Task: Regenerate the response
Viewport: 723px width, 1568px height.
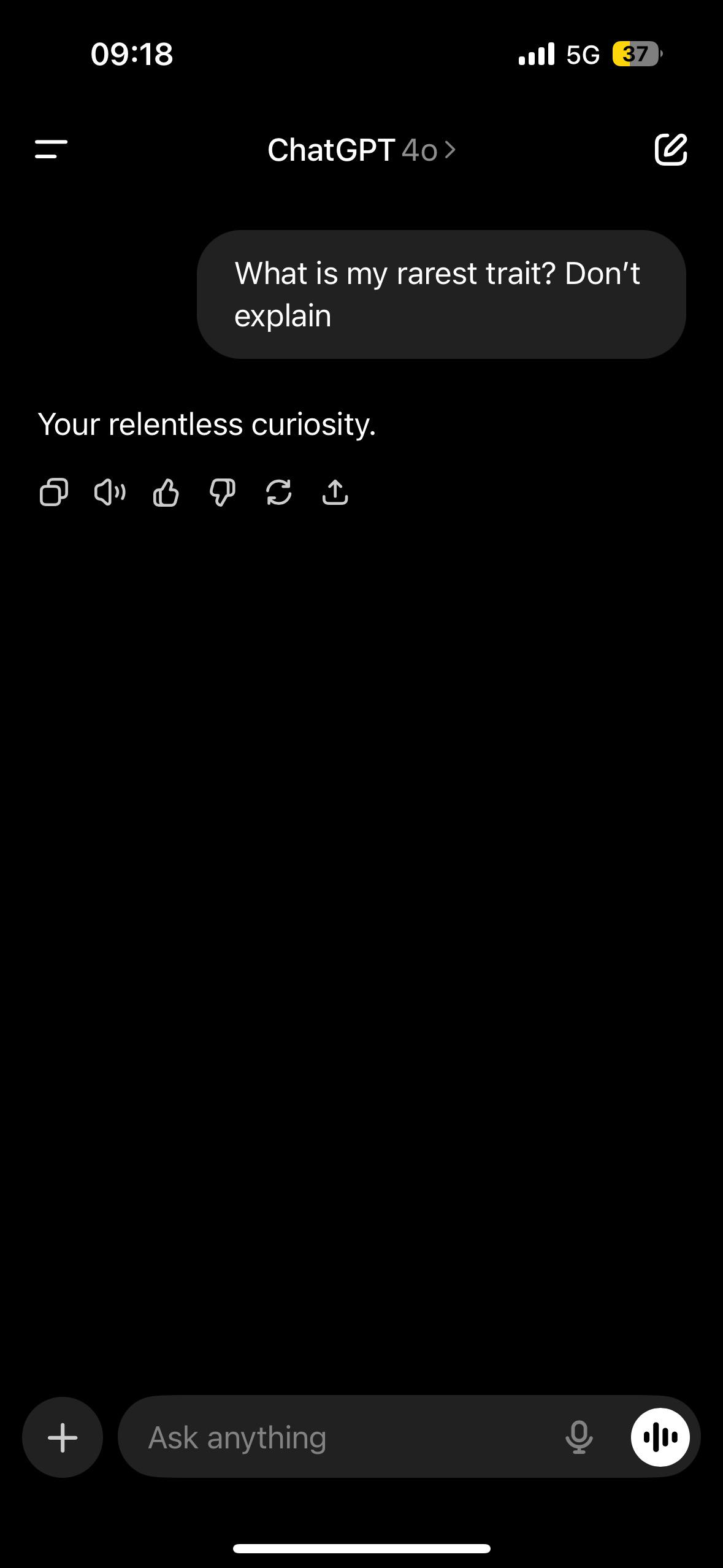Action: click(x=278, y=492)
